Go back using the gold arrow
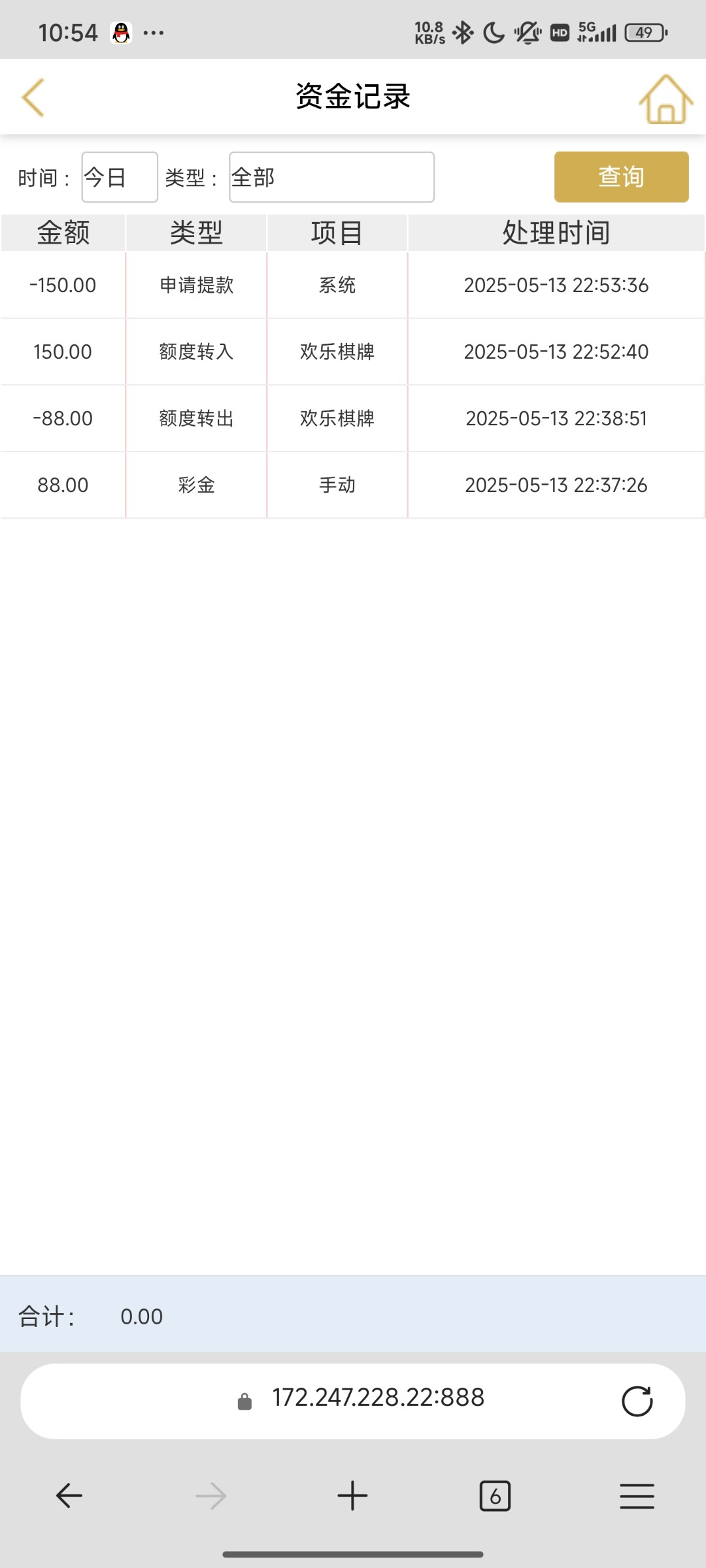This screenshot has height=1568, width=706. coord(33,97)
